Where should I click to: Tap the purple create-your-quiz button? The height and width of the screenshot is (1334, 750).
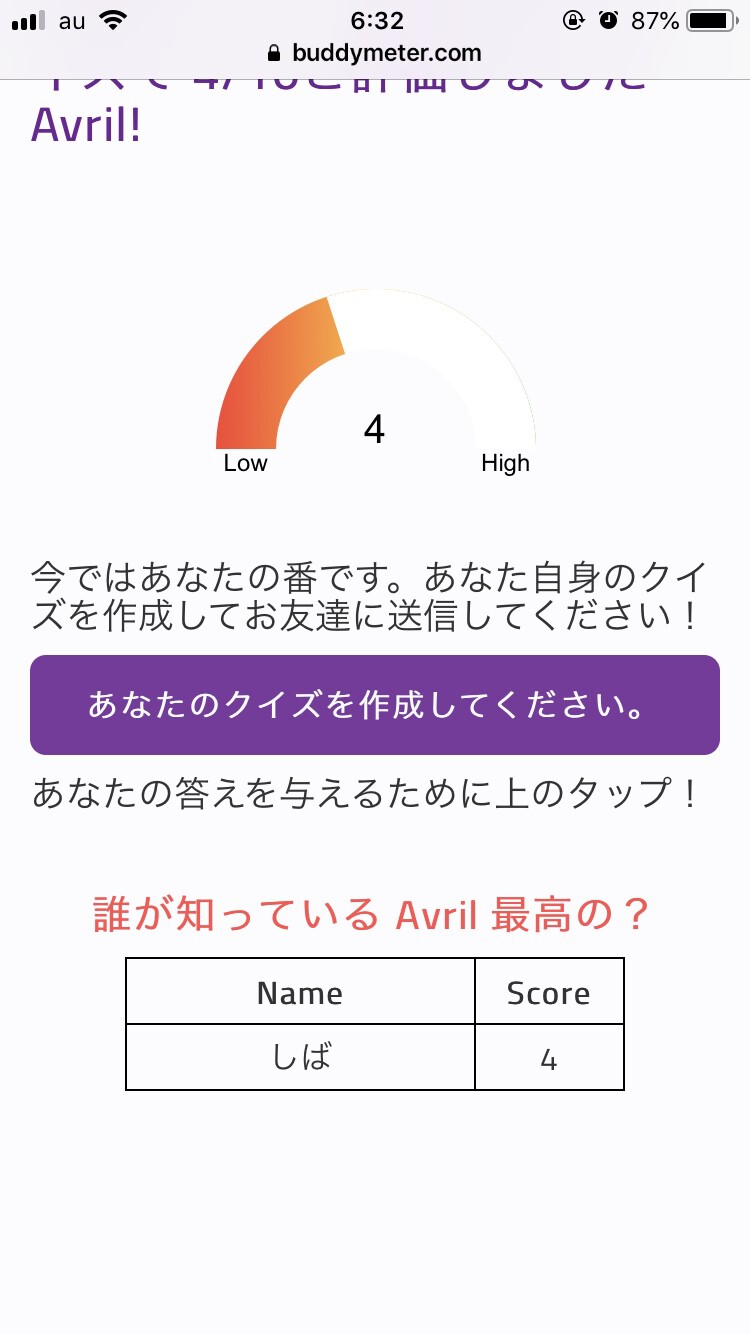pos(375,705)
